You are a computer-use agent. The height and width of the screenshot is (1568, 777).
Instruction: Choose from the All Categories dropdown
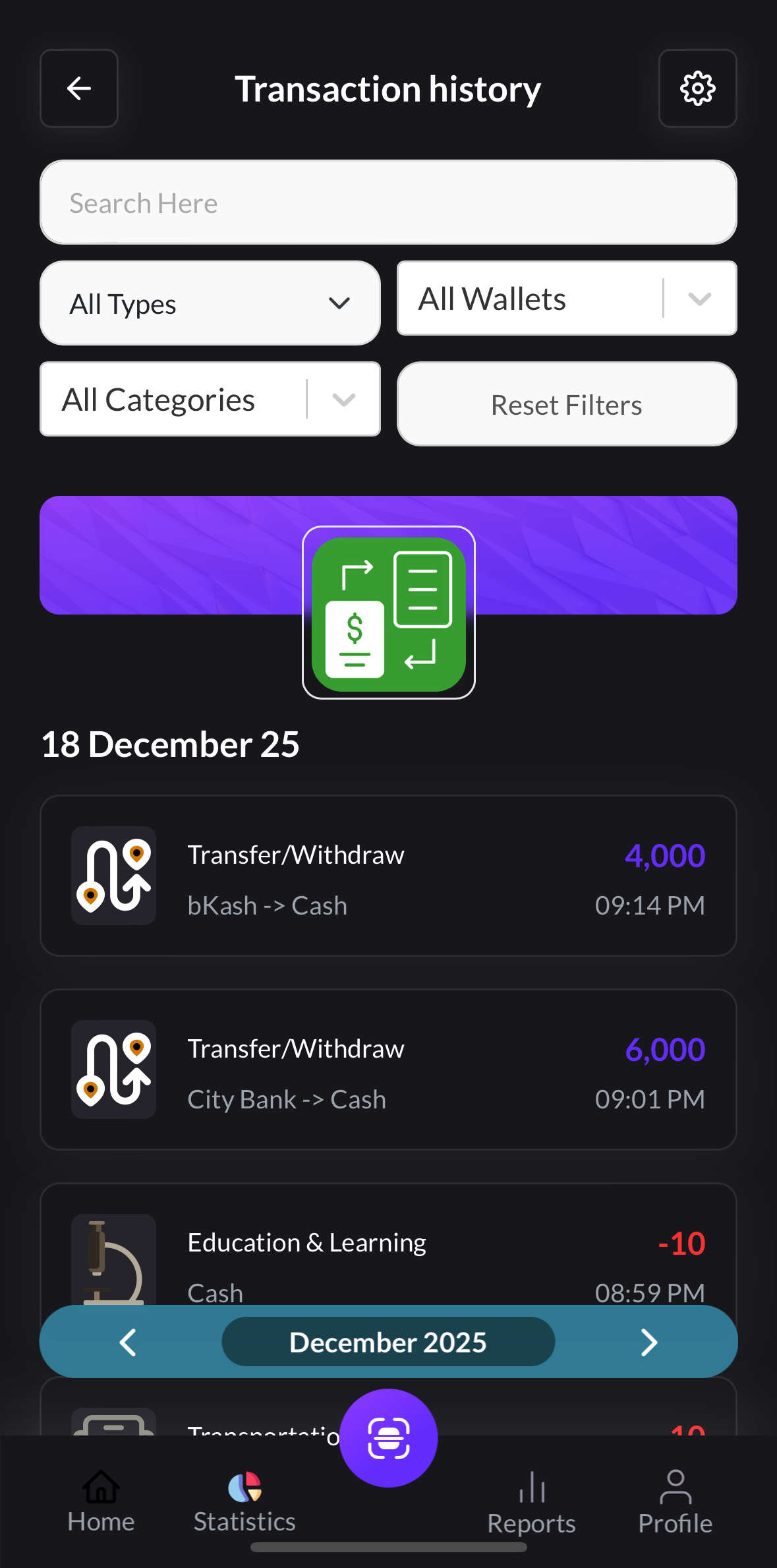pos(210,400)
